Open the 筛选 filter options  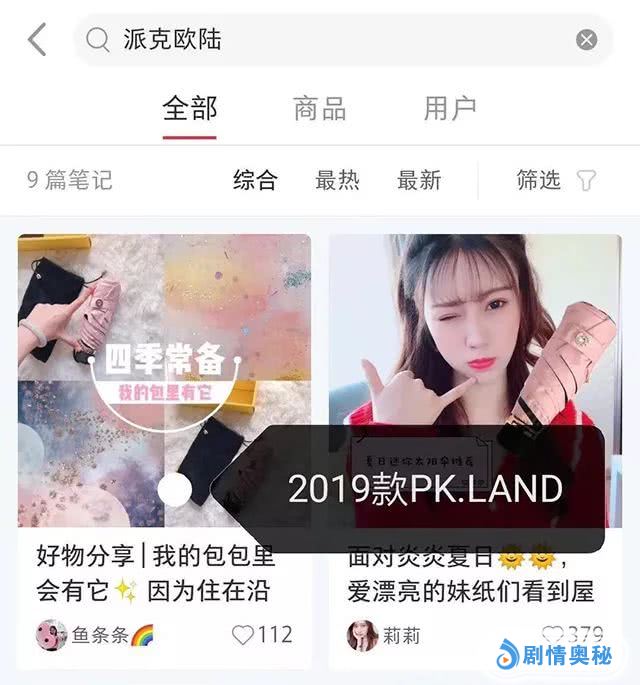coord(556,181)
